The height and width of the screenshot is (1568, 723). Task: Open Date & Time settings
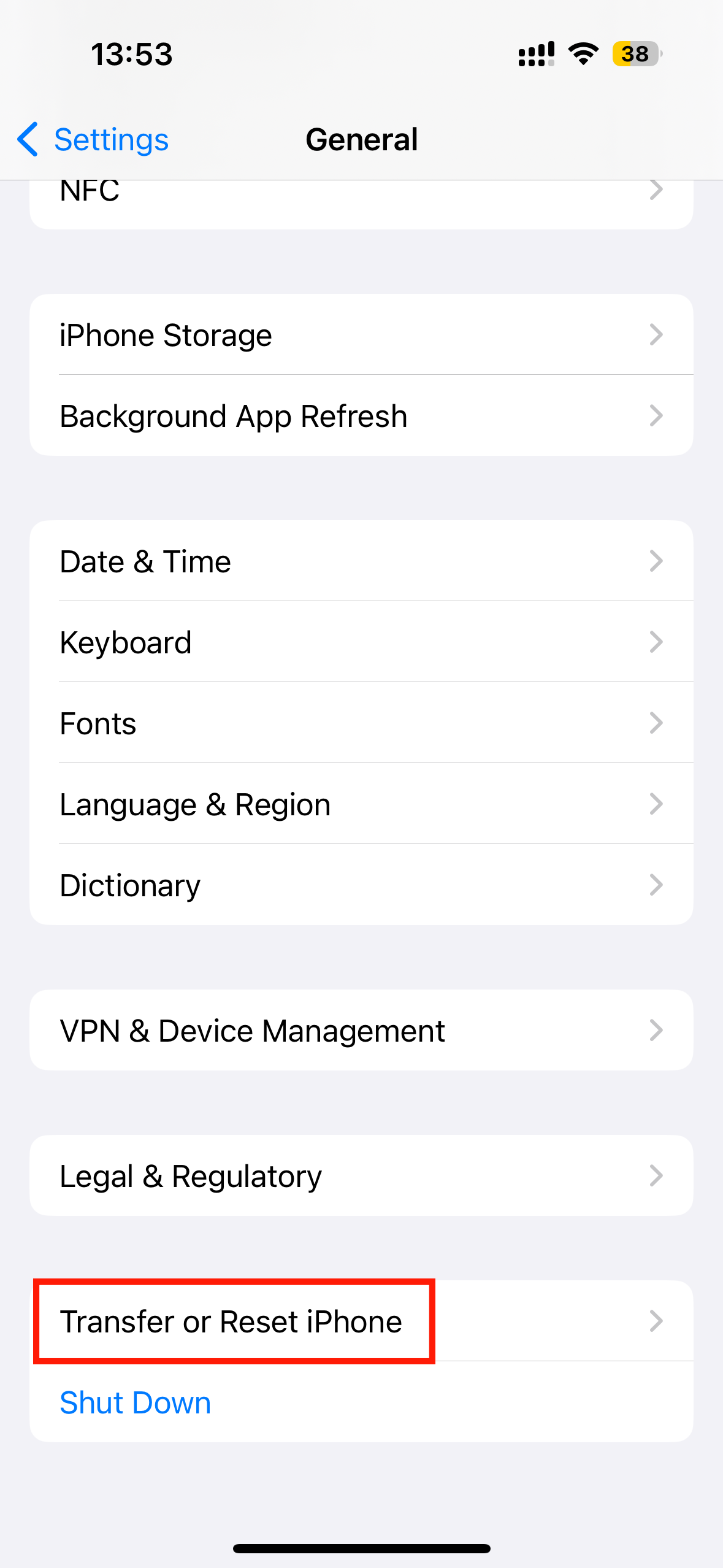(361, 561)
